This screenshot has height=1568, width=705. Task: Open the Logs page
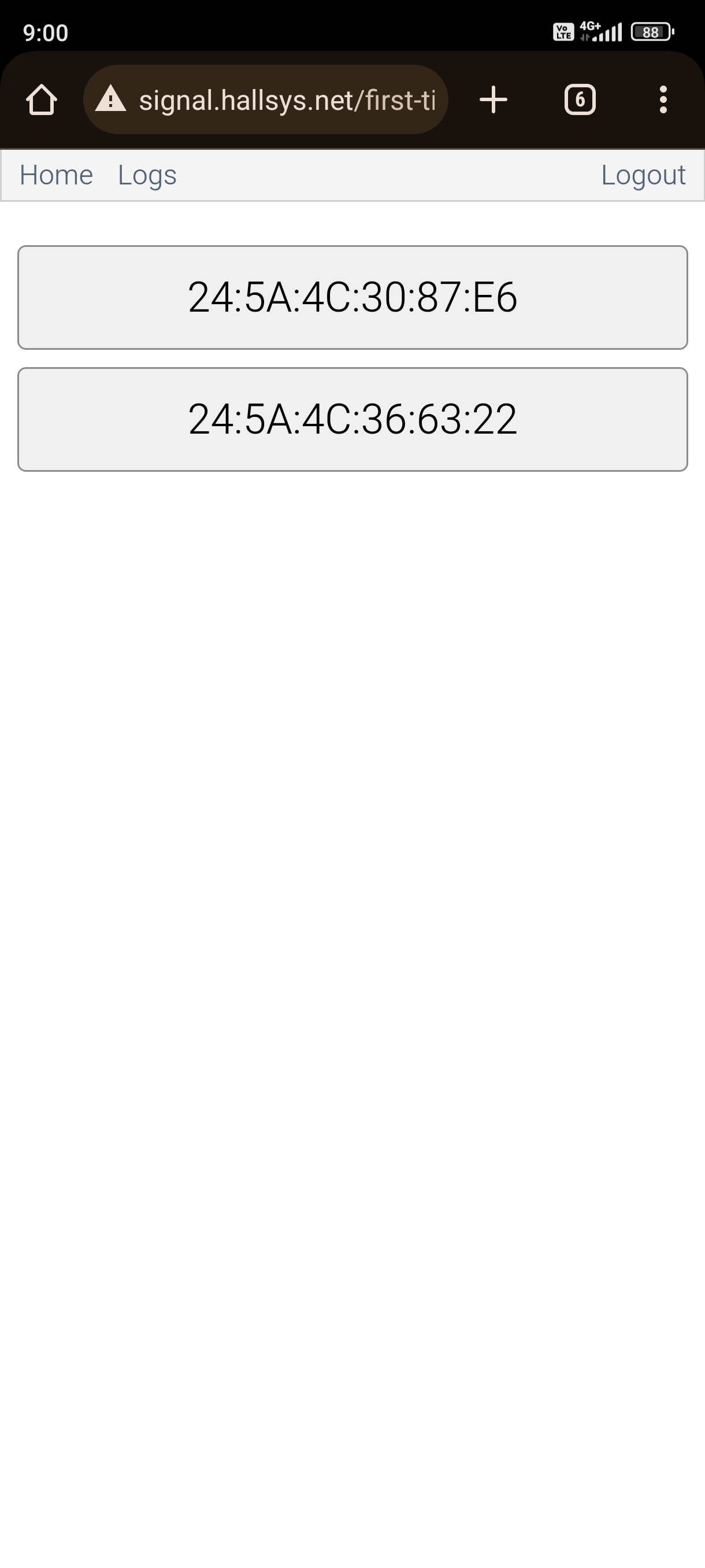pos(147,175)
